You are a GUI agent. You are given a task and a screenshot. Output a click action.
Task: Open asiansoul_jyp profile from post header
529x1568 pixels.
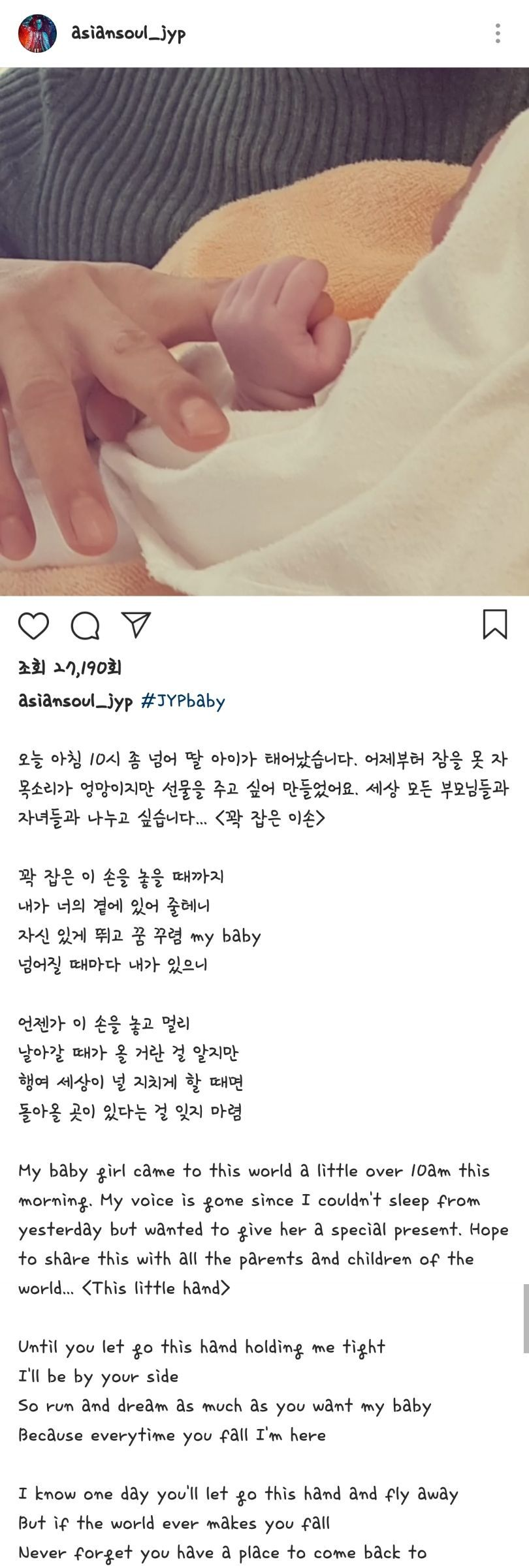128,33
